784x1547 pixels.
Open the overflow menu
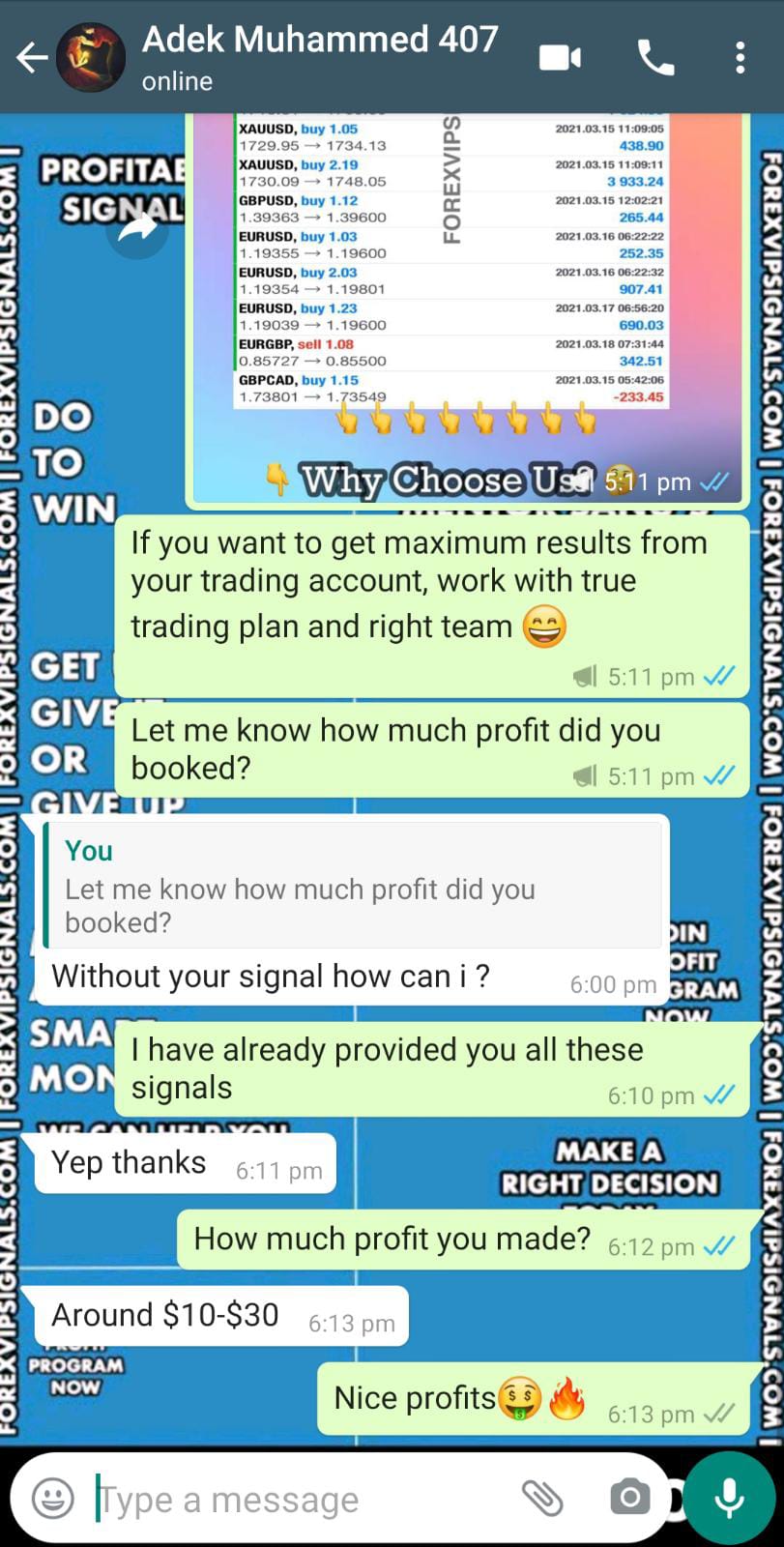coord(740,58)
